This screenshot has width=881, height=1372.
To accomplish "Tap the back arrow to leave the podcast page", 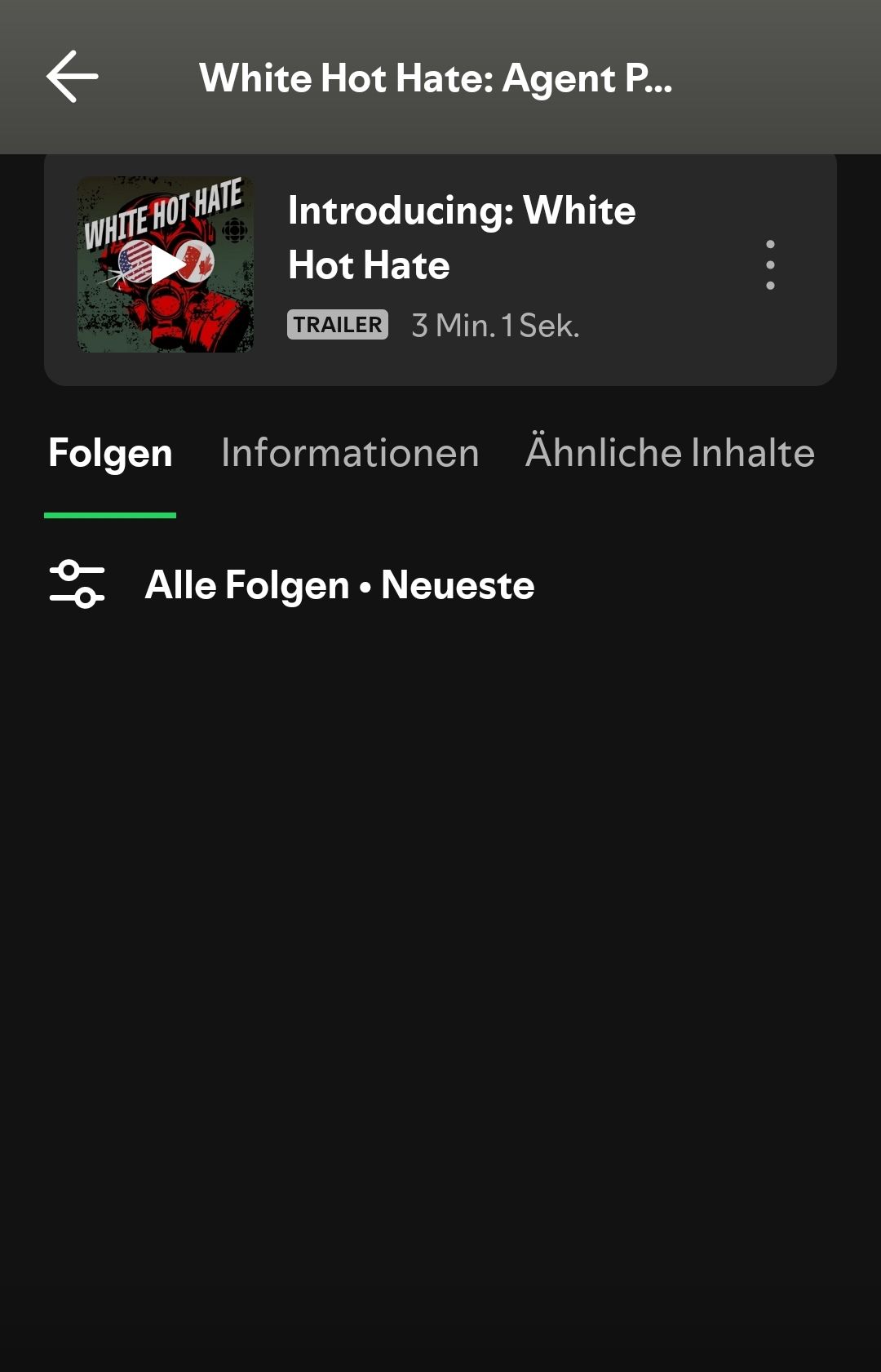I will click(72, 77).
